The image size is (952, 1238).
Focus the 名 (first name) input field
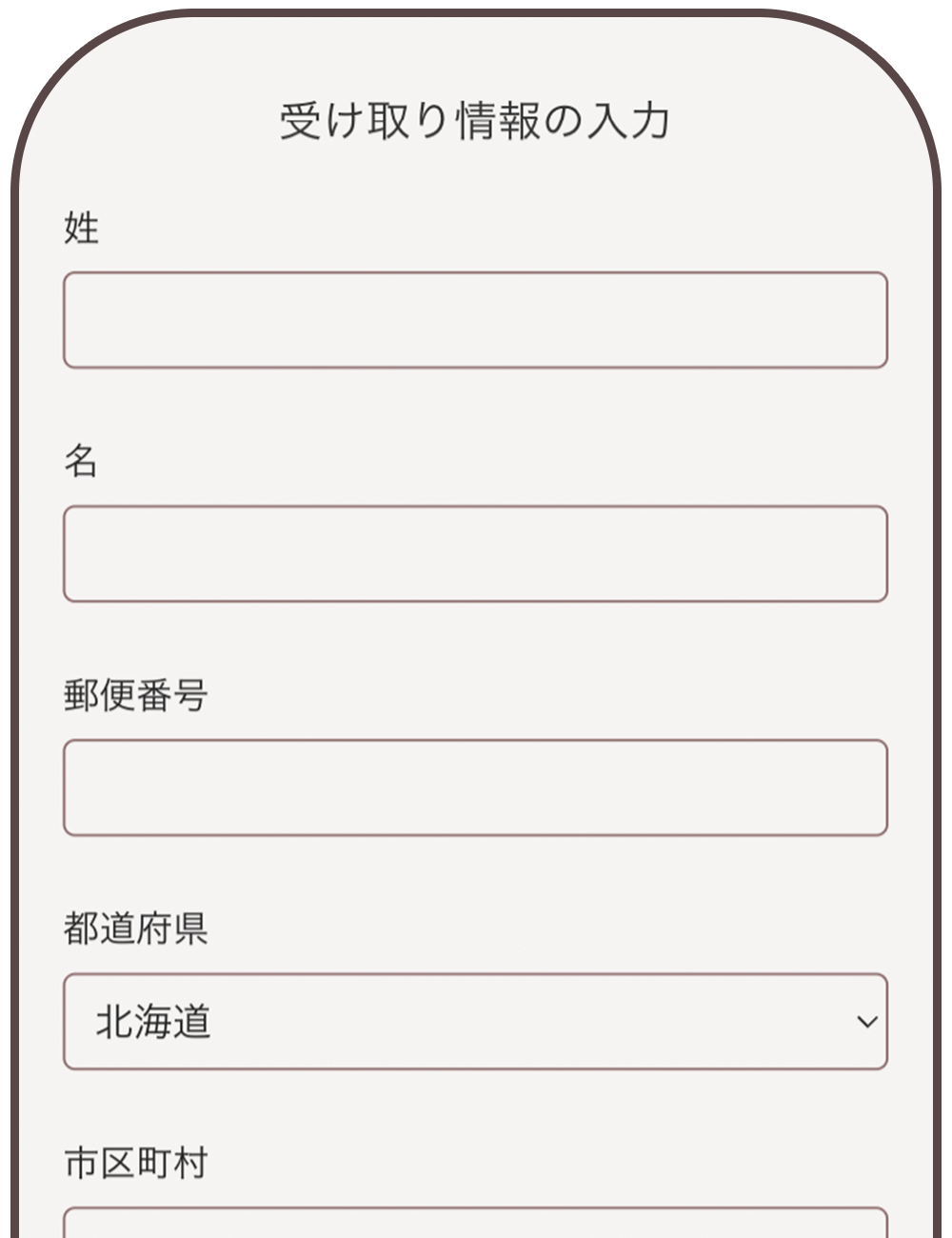475,554
